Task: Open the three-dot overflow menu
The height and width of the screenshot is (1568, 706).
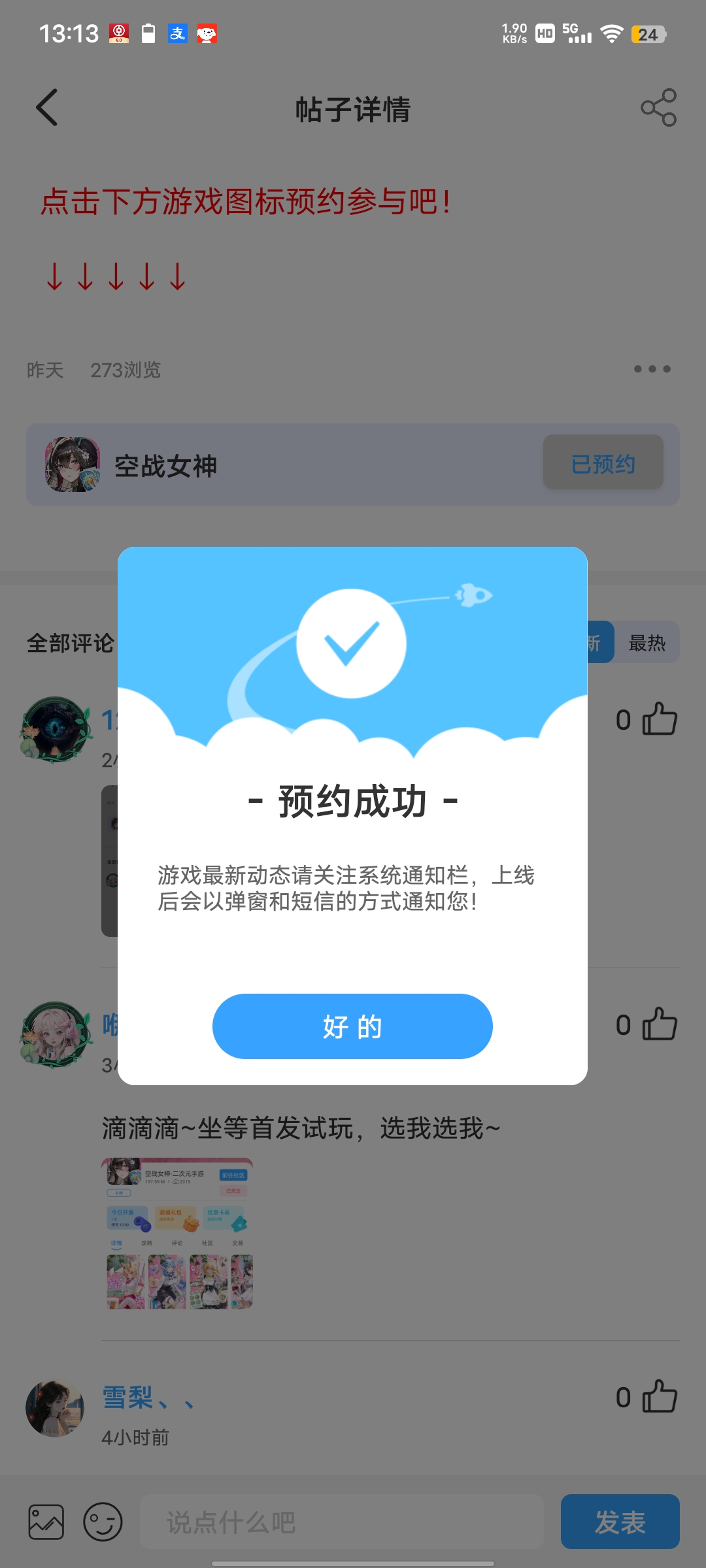Action: tap(652, 369)
